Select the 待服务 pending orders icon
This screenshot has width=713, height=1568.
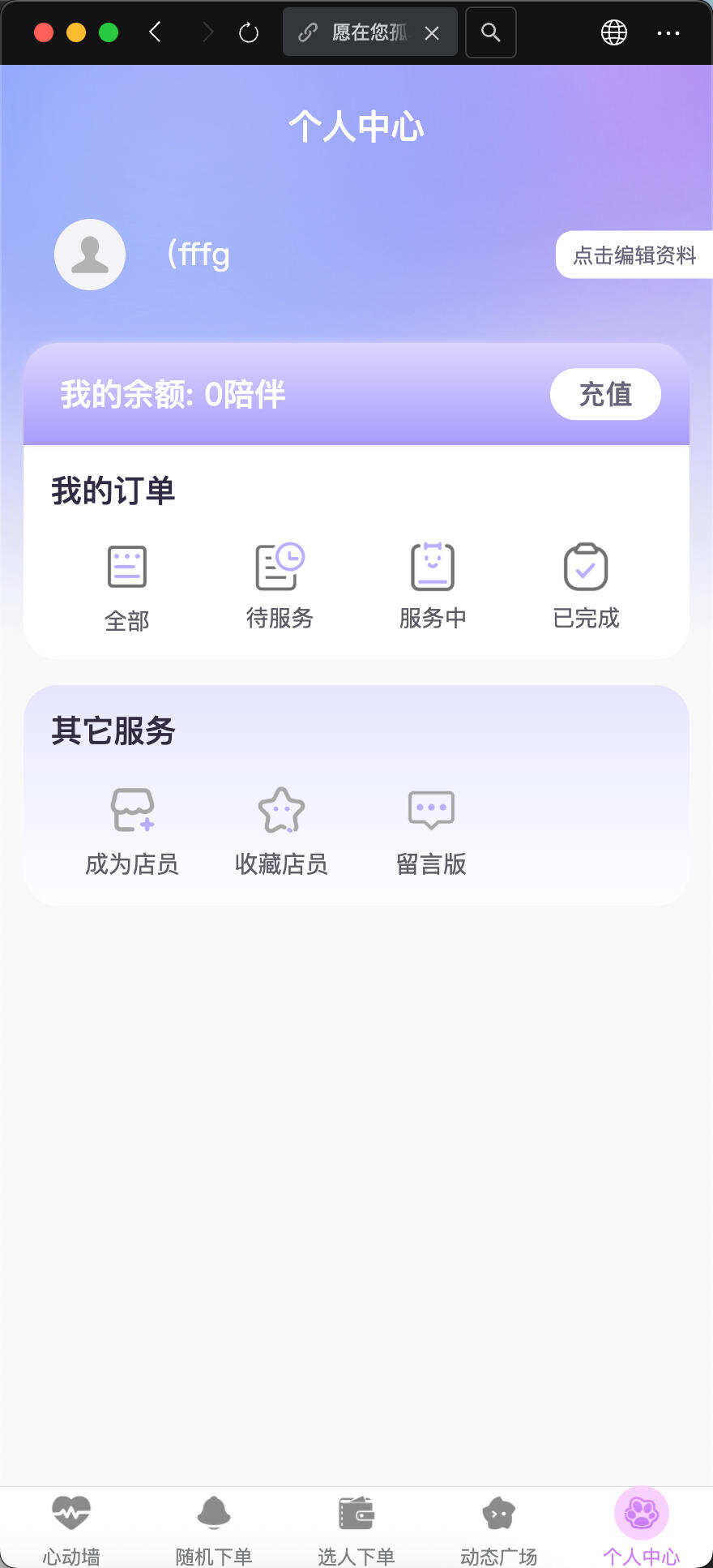(x=280, y=567)
